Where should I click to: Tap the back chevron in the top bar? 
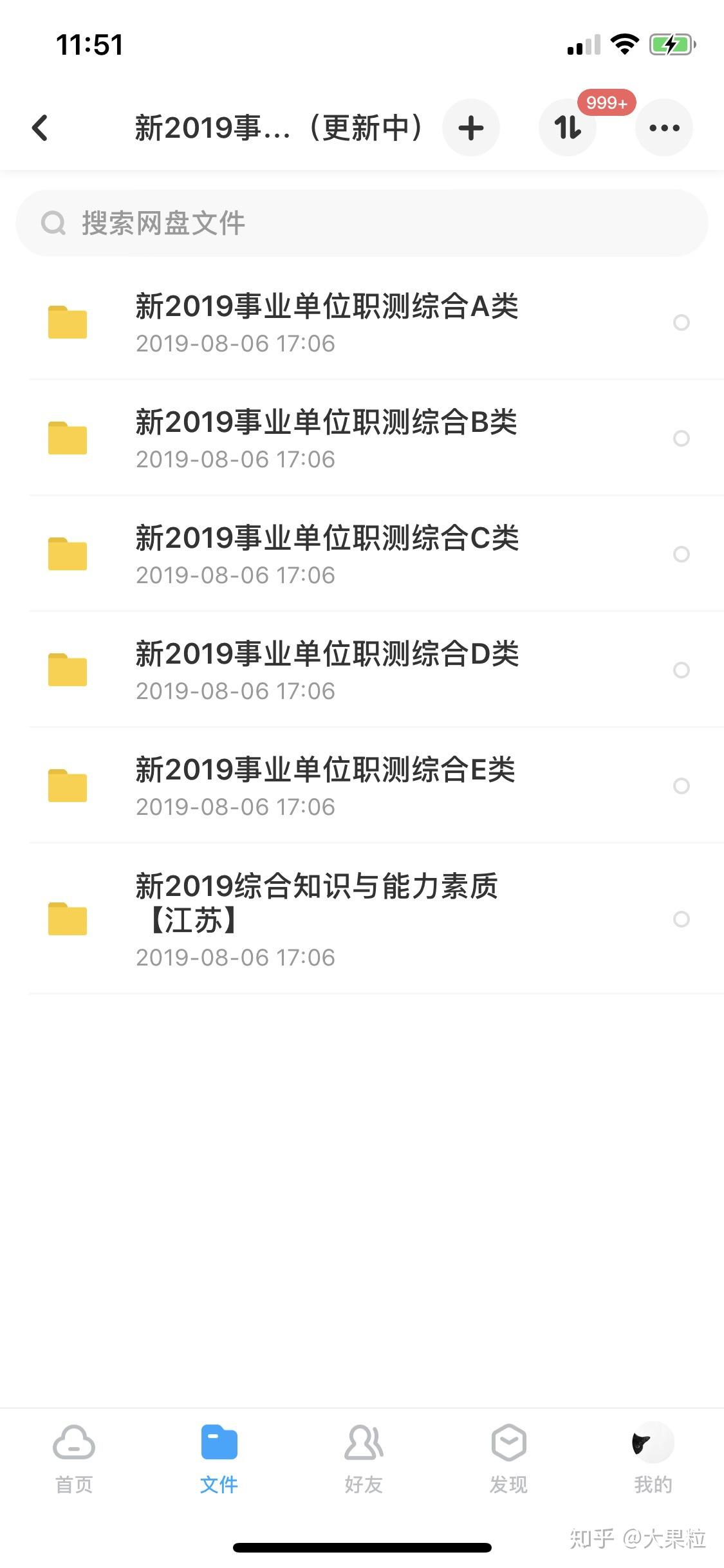tap(40, 127)
